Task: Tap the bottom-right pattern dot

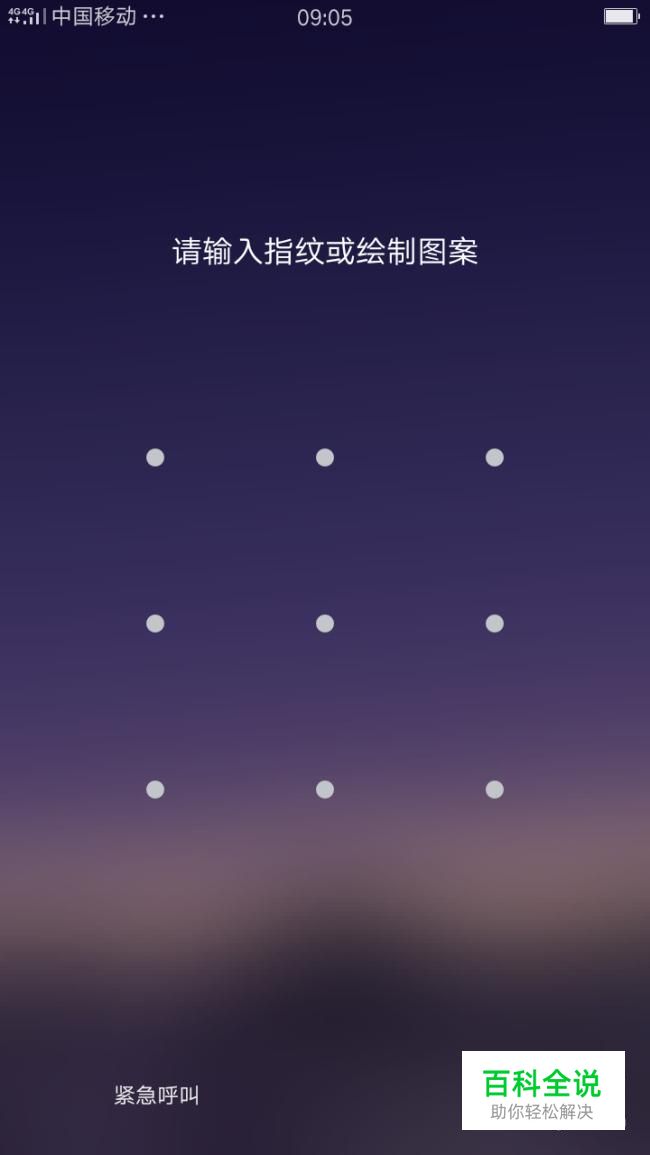Action: (x=494, y=789)
